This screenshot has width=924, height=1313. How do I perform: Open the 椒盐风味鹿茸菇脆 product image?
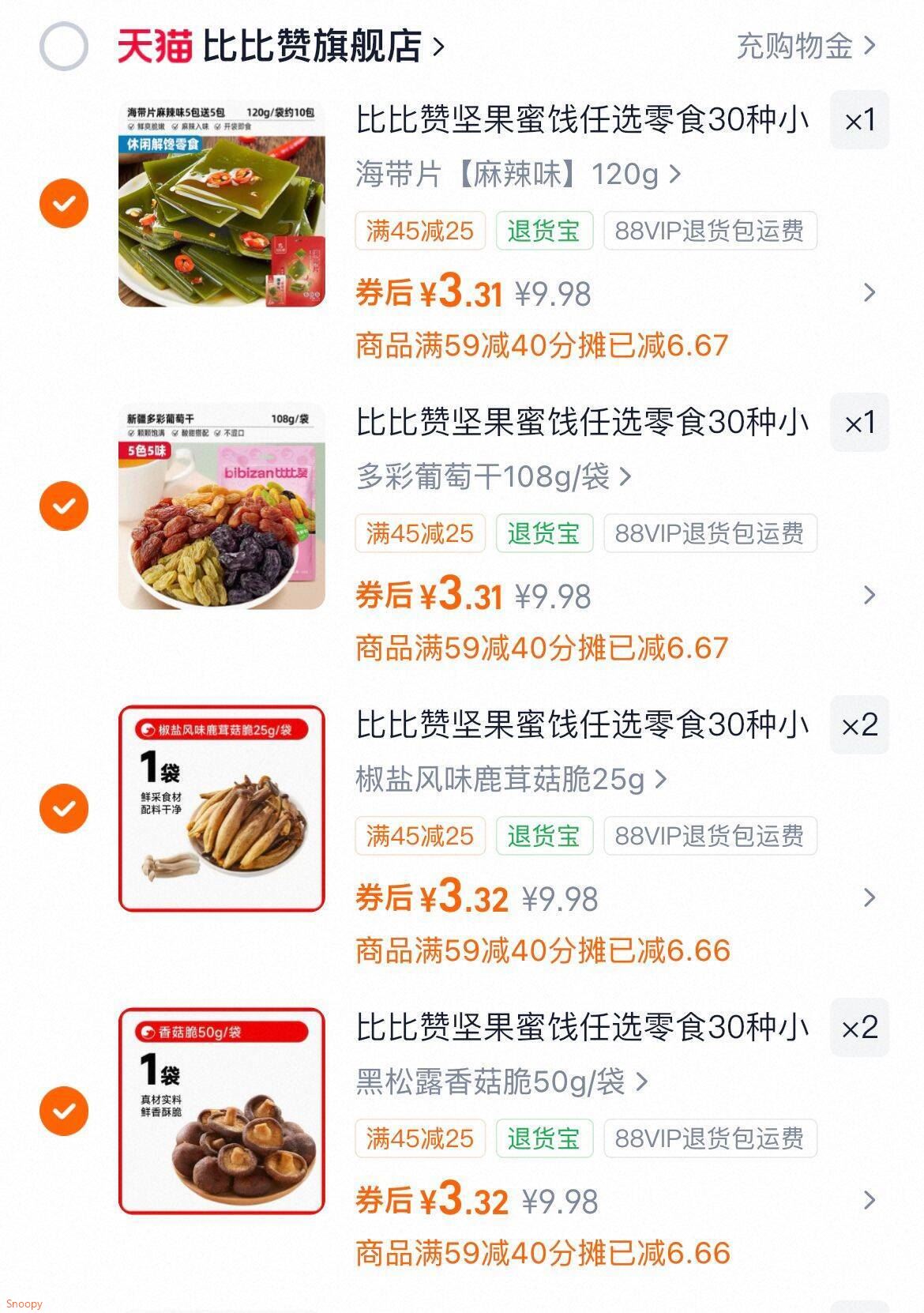(221, 808)
